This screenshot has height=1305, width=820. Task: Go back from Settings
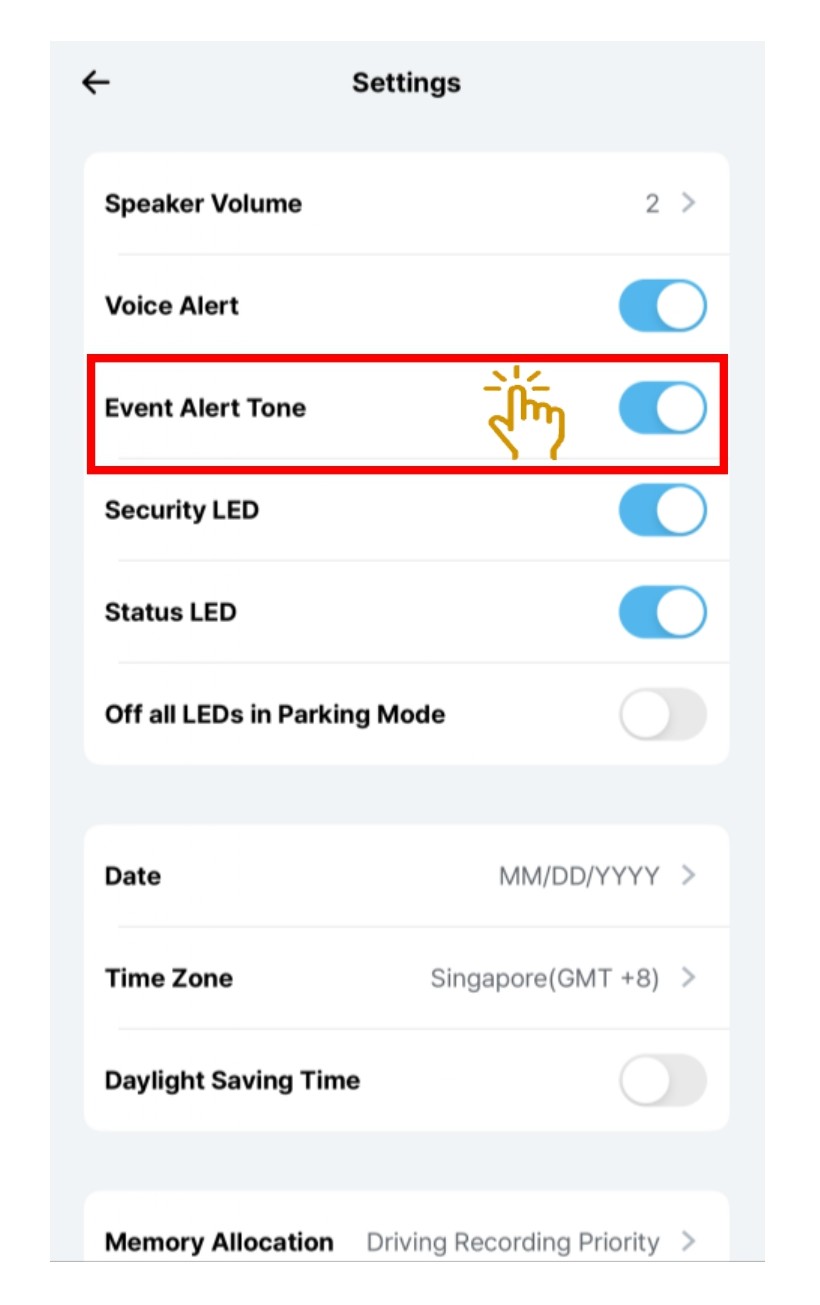(x=96, y=83)
